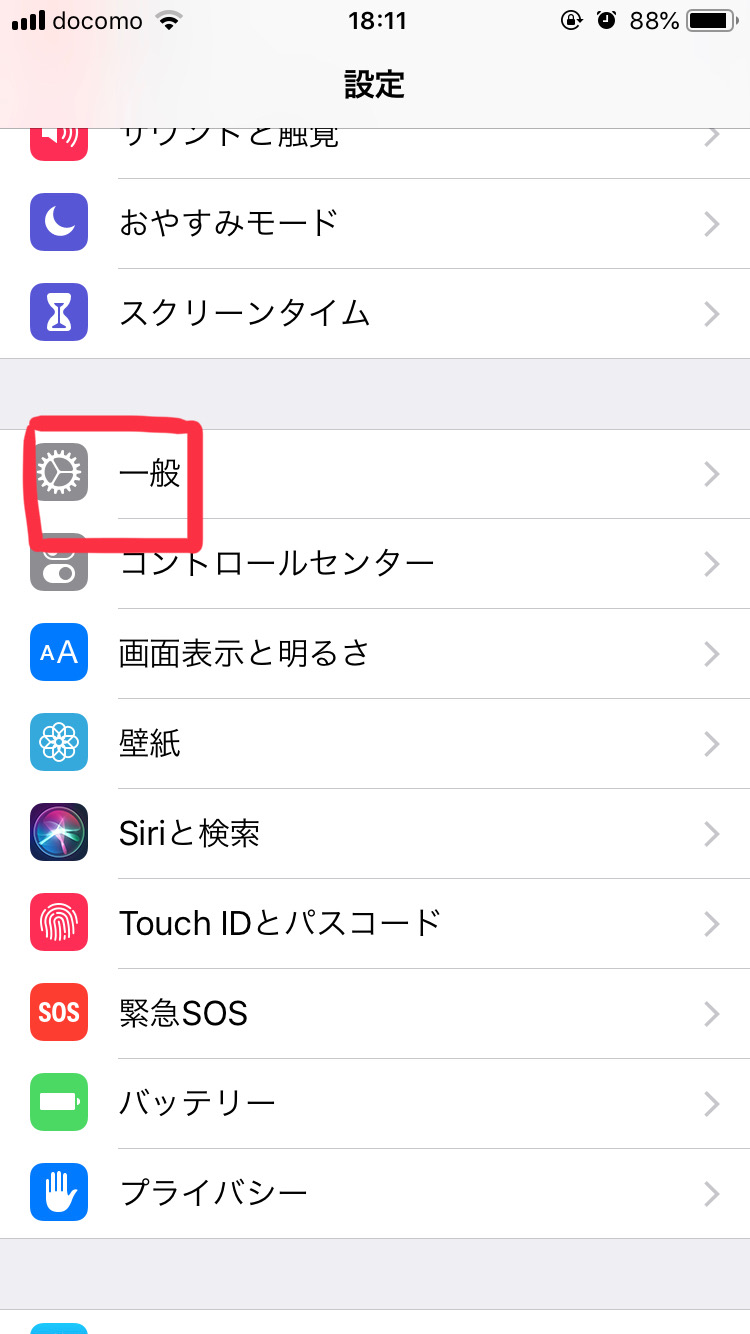Open Siriと検索 settings
Viewport: 750px width, 1334px height.
375,834
